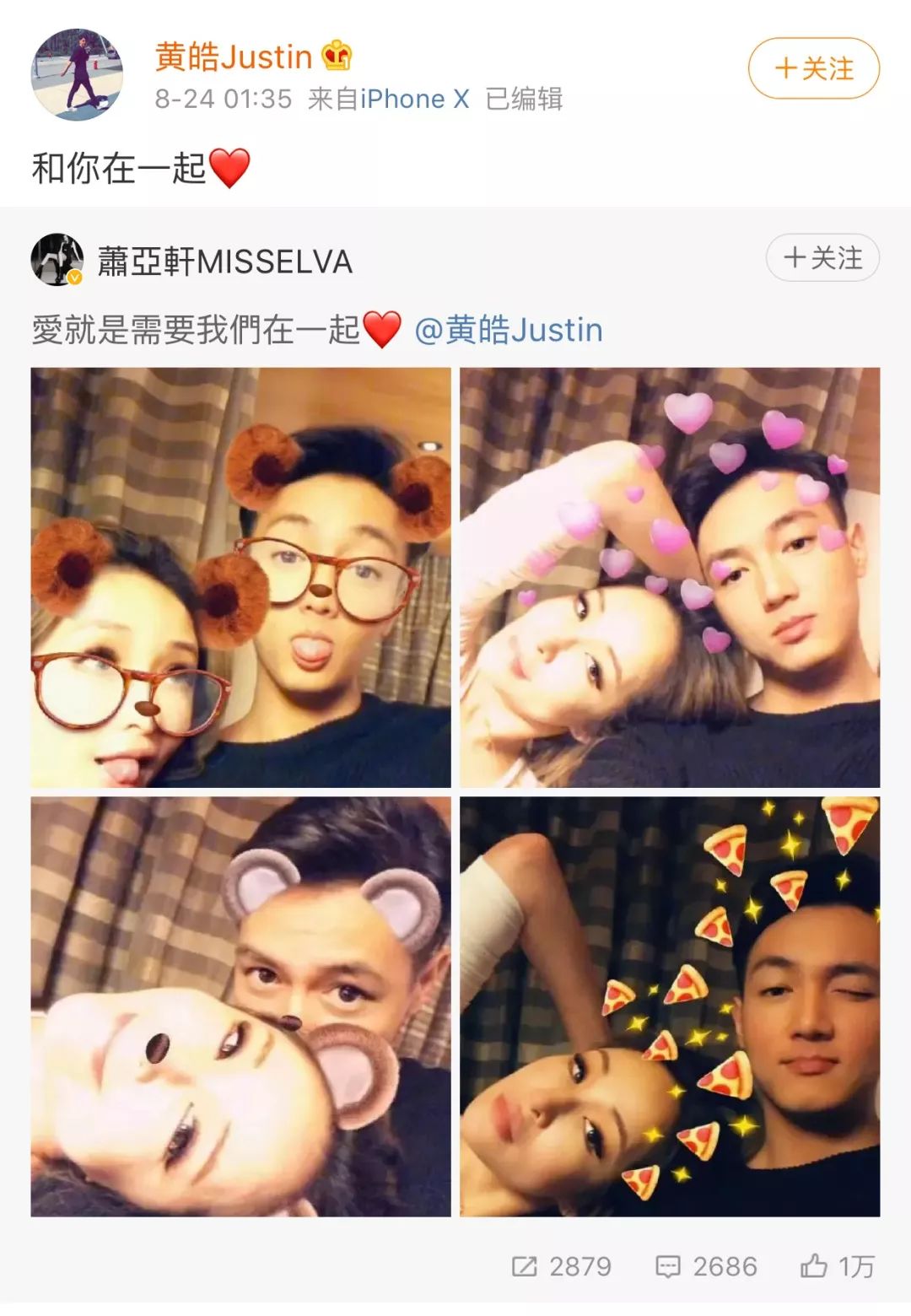View the photo with brown bear ears filter
911x1316 pixels.
click(241, 578)
